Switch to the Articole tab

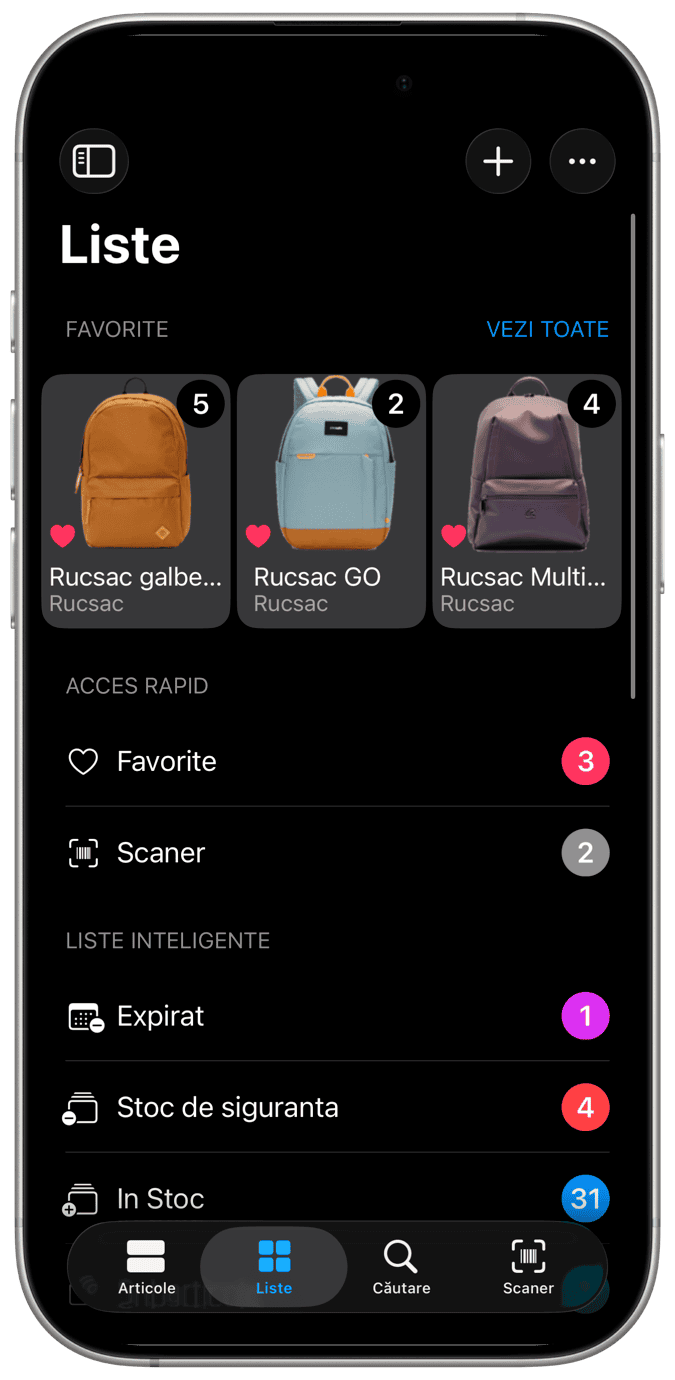point(147,1267)
